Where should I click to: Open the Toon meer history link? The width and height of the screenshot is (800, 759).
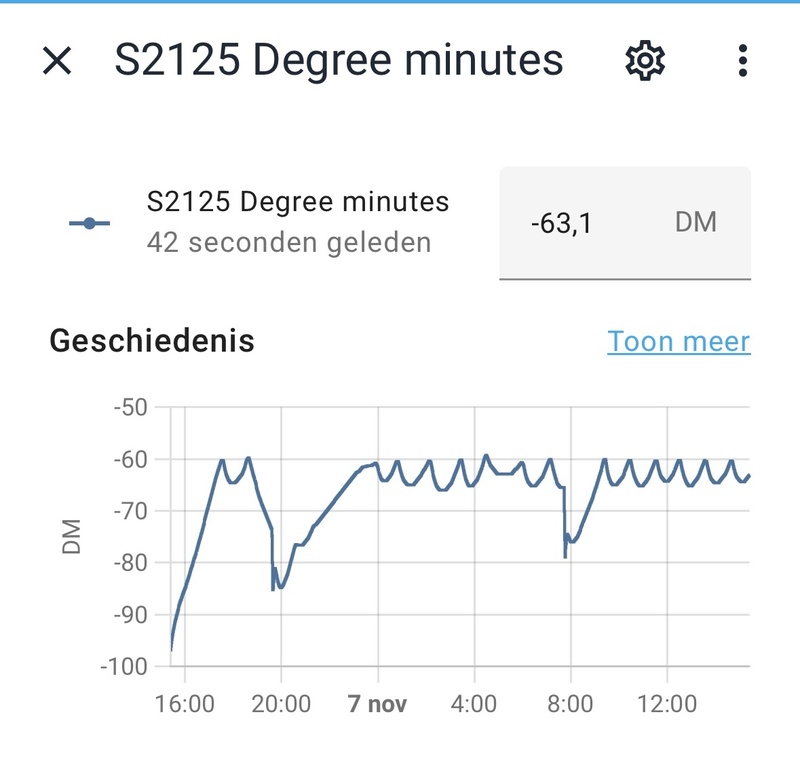[x=678, y=341]
